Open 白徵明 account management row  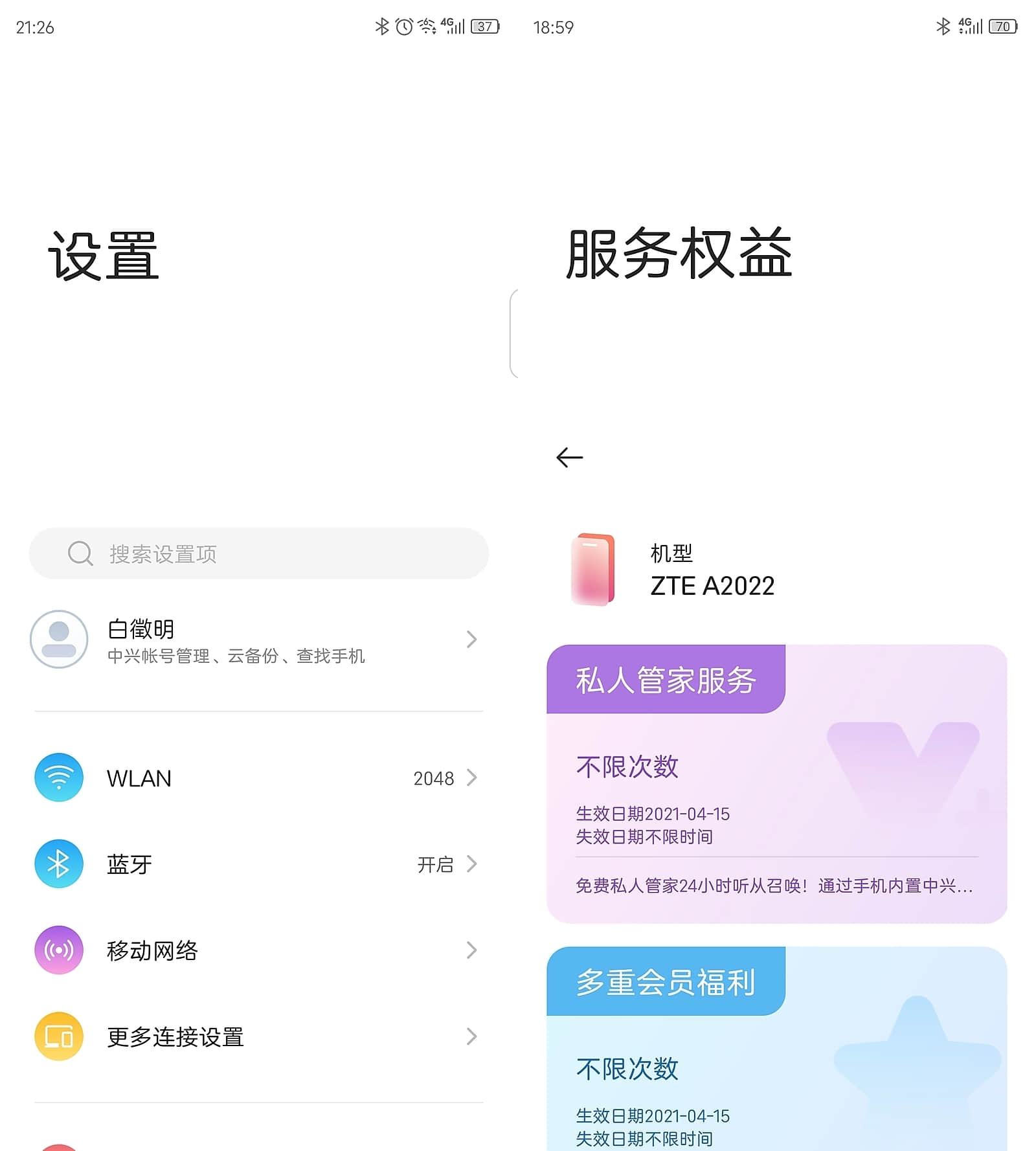(258, 640)
